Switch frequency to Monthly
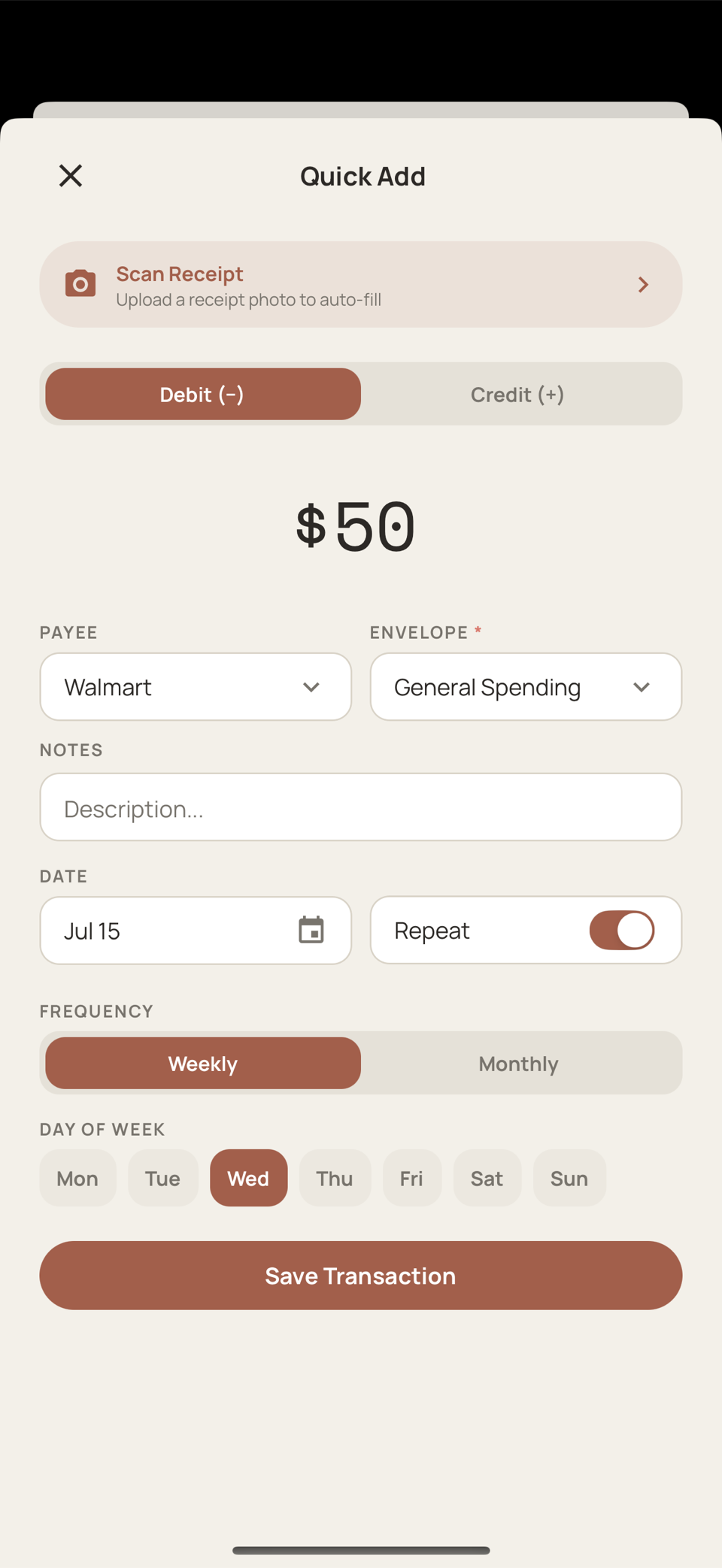Viewport: 722px width, 1568px height. click(x=518, y=1064)
